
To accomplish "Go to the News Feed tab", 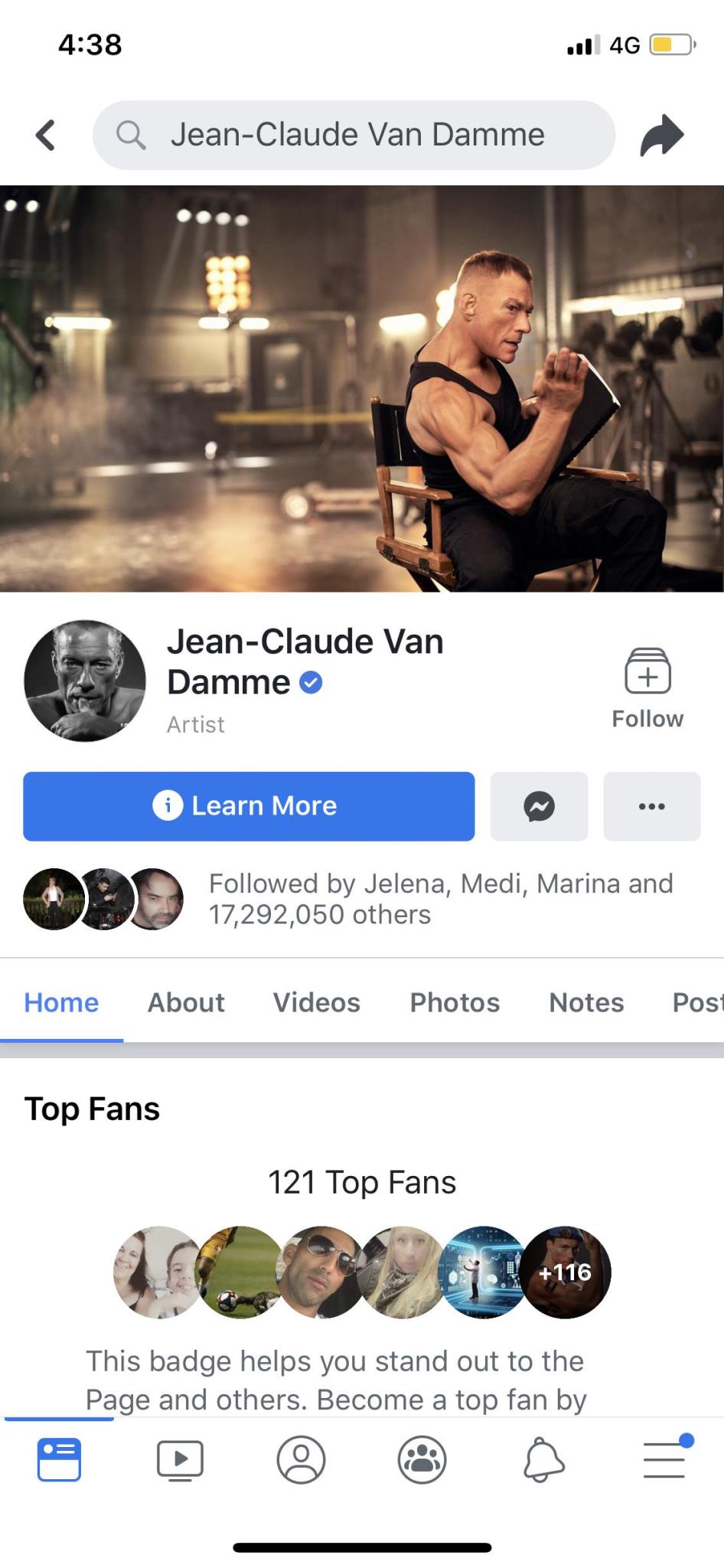I will (x=59, y=1459).
